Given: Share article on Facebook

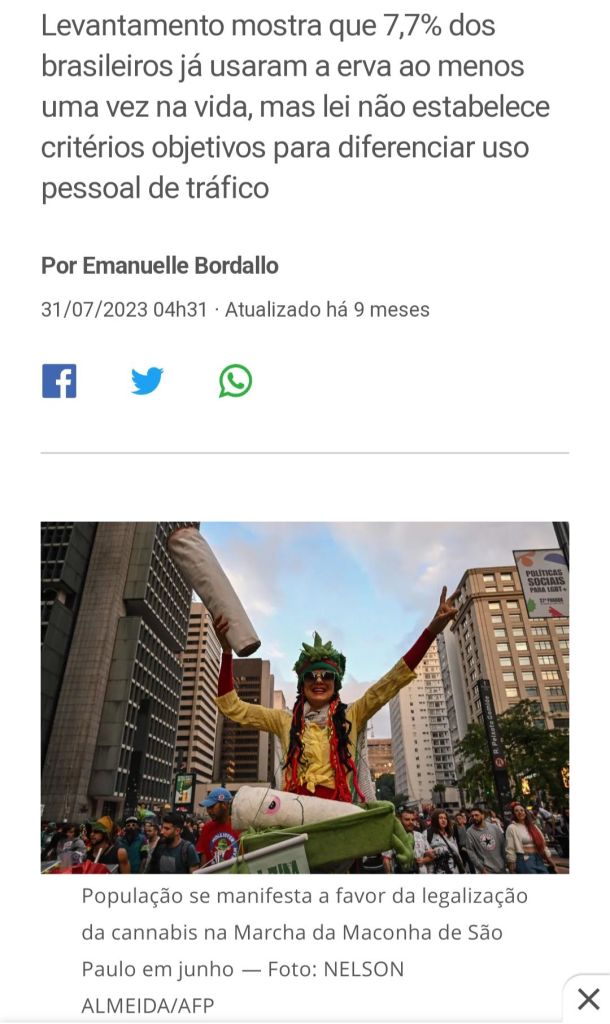Looking at the screenshot, I should (x=59, y=381).
